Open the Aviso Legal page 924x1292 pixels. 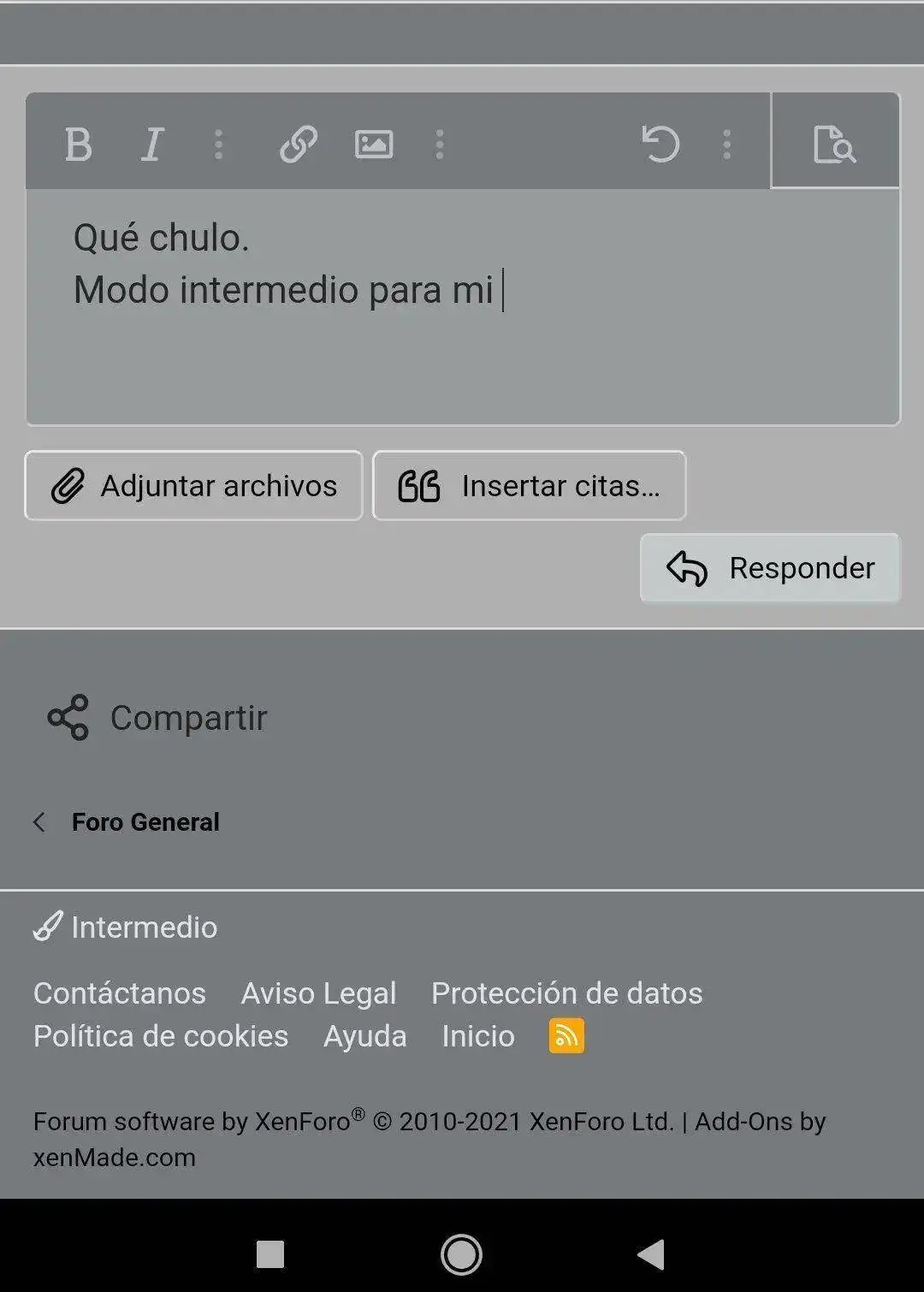(x=318, y=993)
